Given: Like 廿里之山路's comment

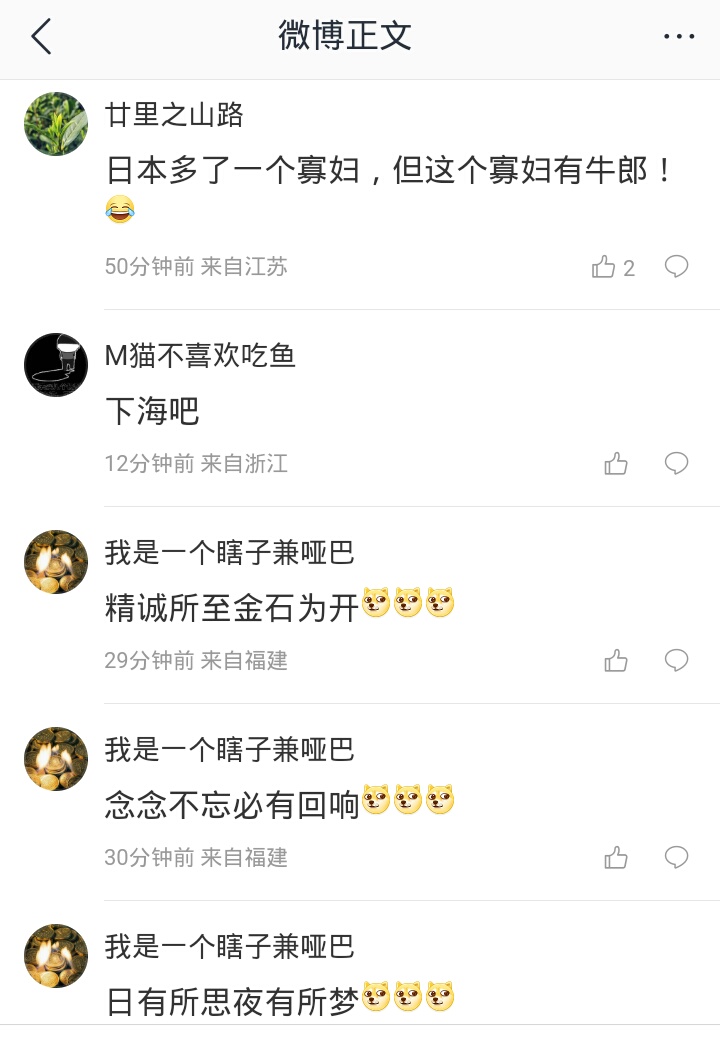Looking at the screenshot, I should tap(604, 267).
